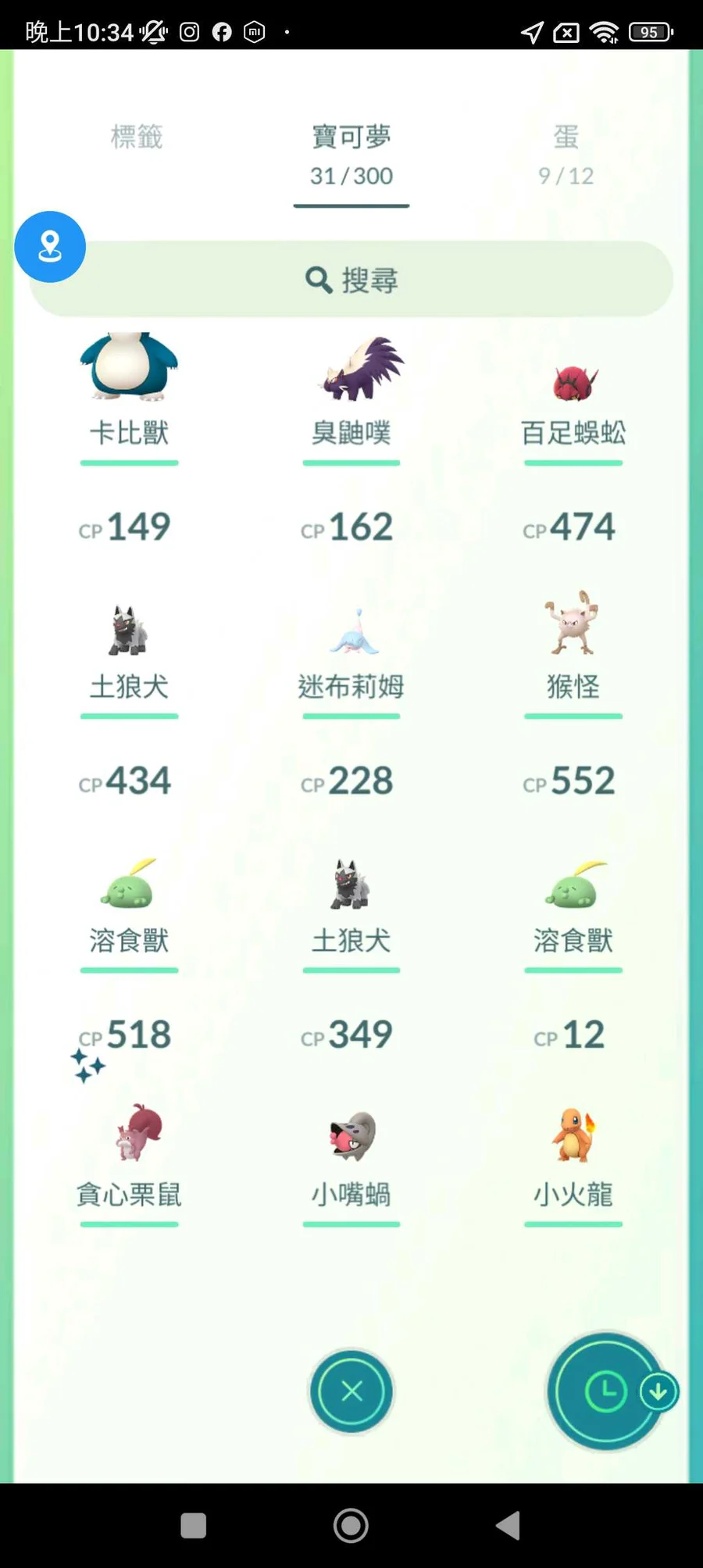Go back with the system back button

tap(508, 1525)
